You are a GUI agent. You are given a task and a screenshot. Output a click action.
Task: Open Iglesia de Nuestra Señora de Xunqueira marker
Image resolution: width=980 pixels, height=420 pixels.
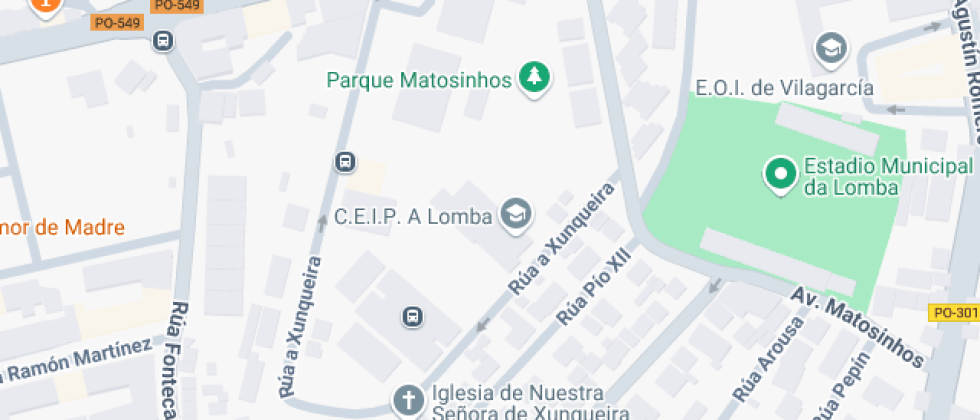(407, 401)
